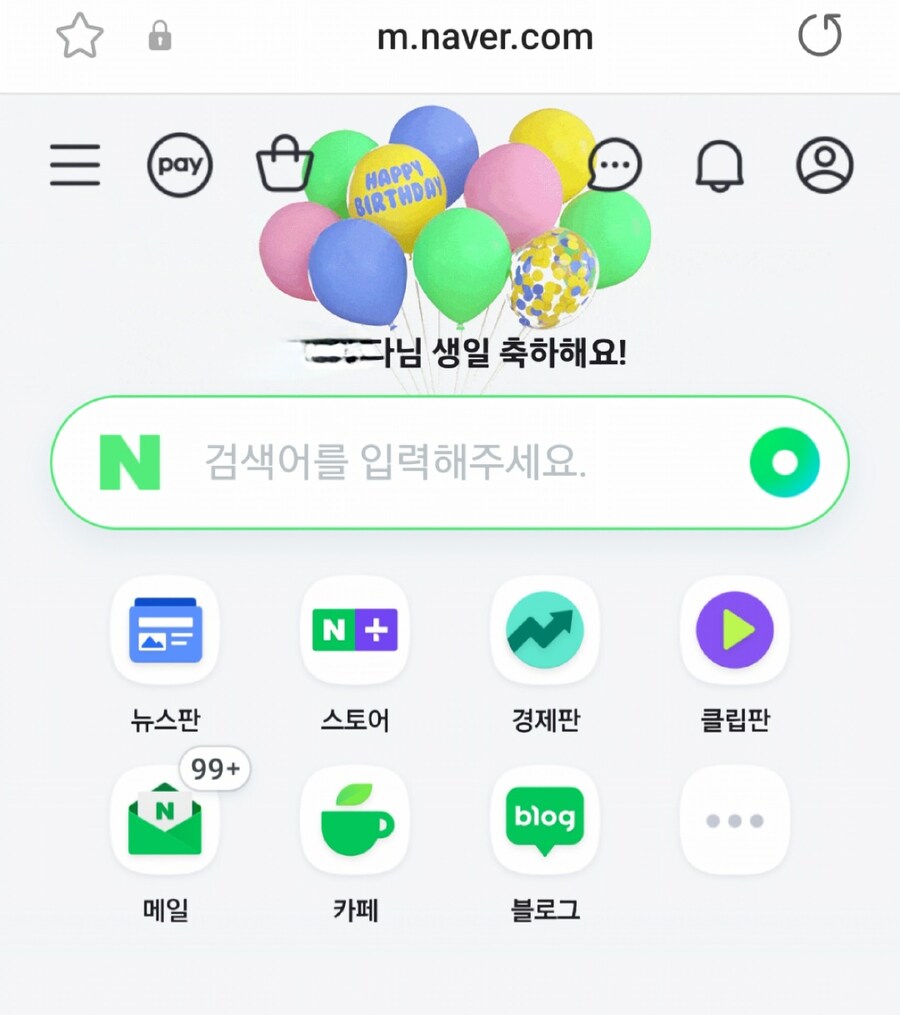Screen dimensions: 900x1015
Task: Open the profile account icon
Action: pos(822,165)
